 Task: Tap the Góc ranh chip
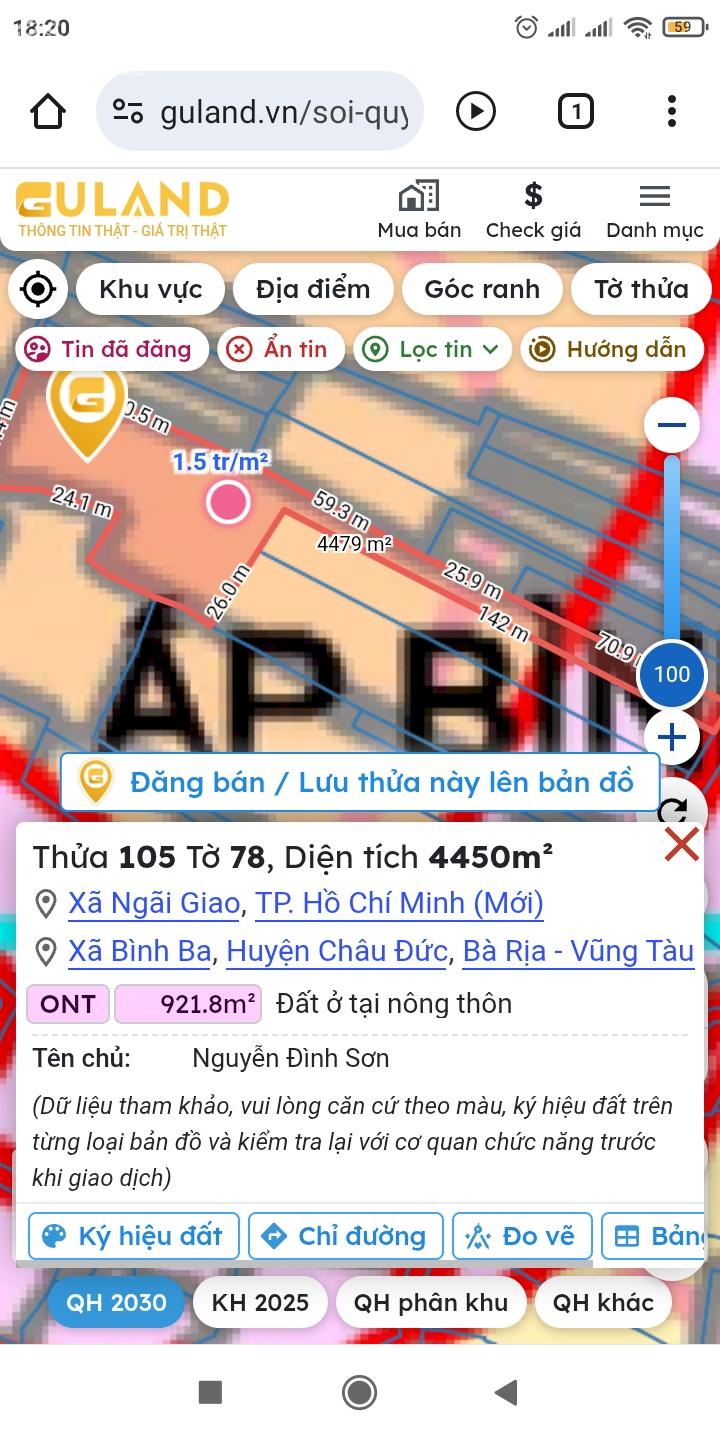pos(482,290)
